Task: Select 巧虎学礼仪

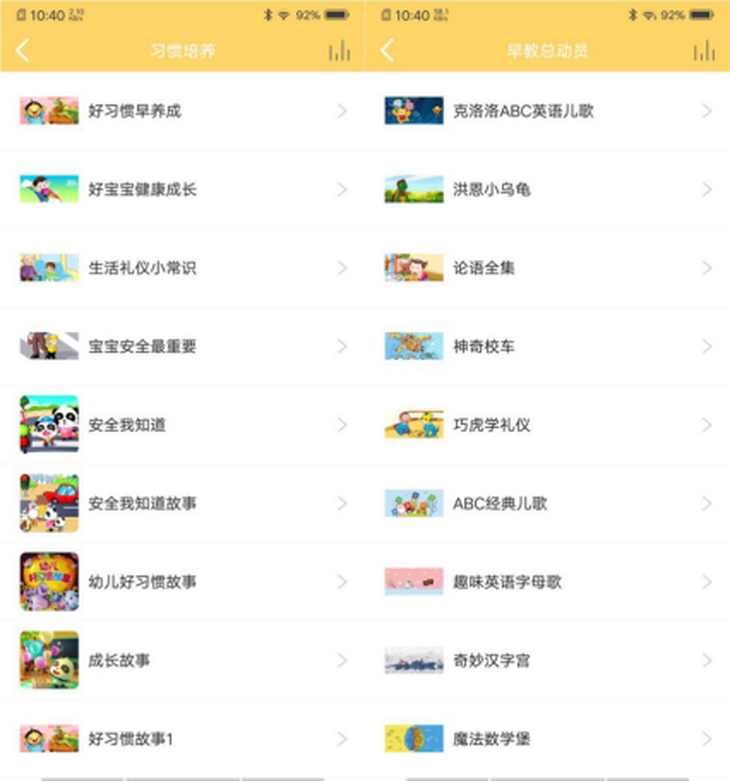Action: click(548, 425)
